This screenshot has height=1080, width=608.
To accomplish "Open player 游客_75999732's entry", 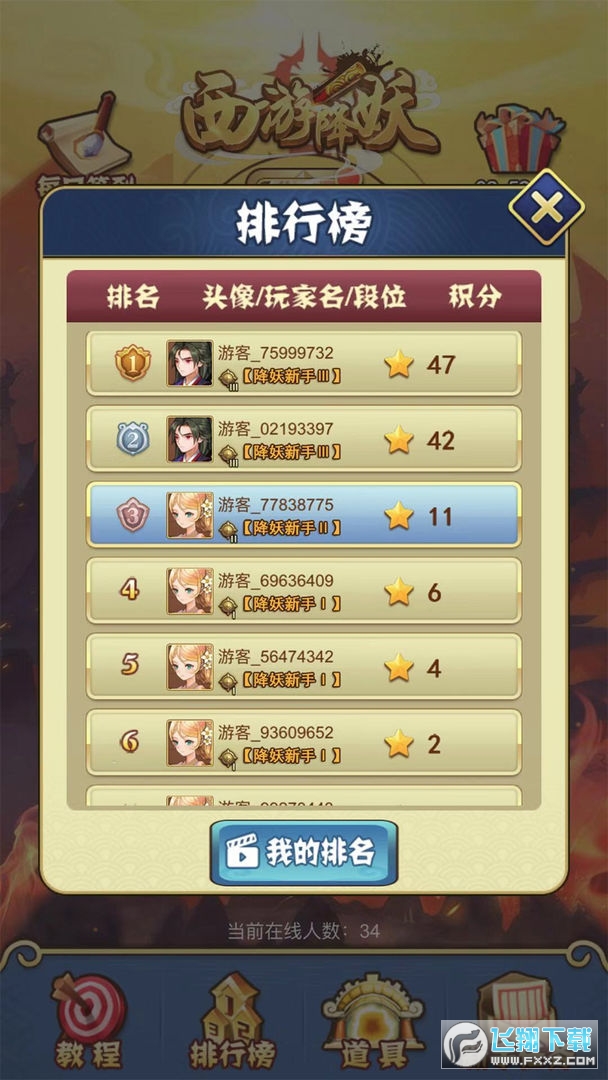I will (303, 364).
